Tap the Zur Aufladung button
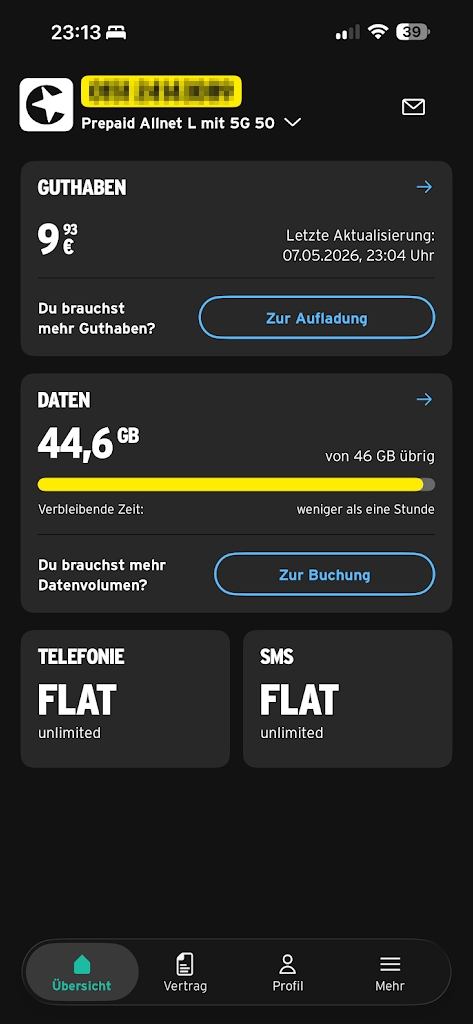 (x=317, y=318)
